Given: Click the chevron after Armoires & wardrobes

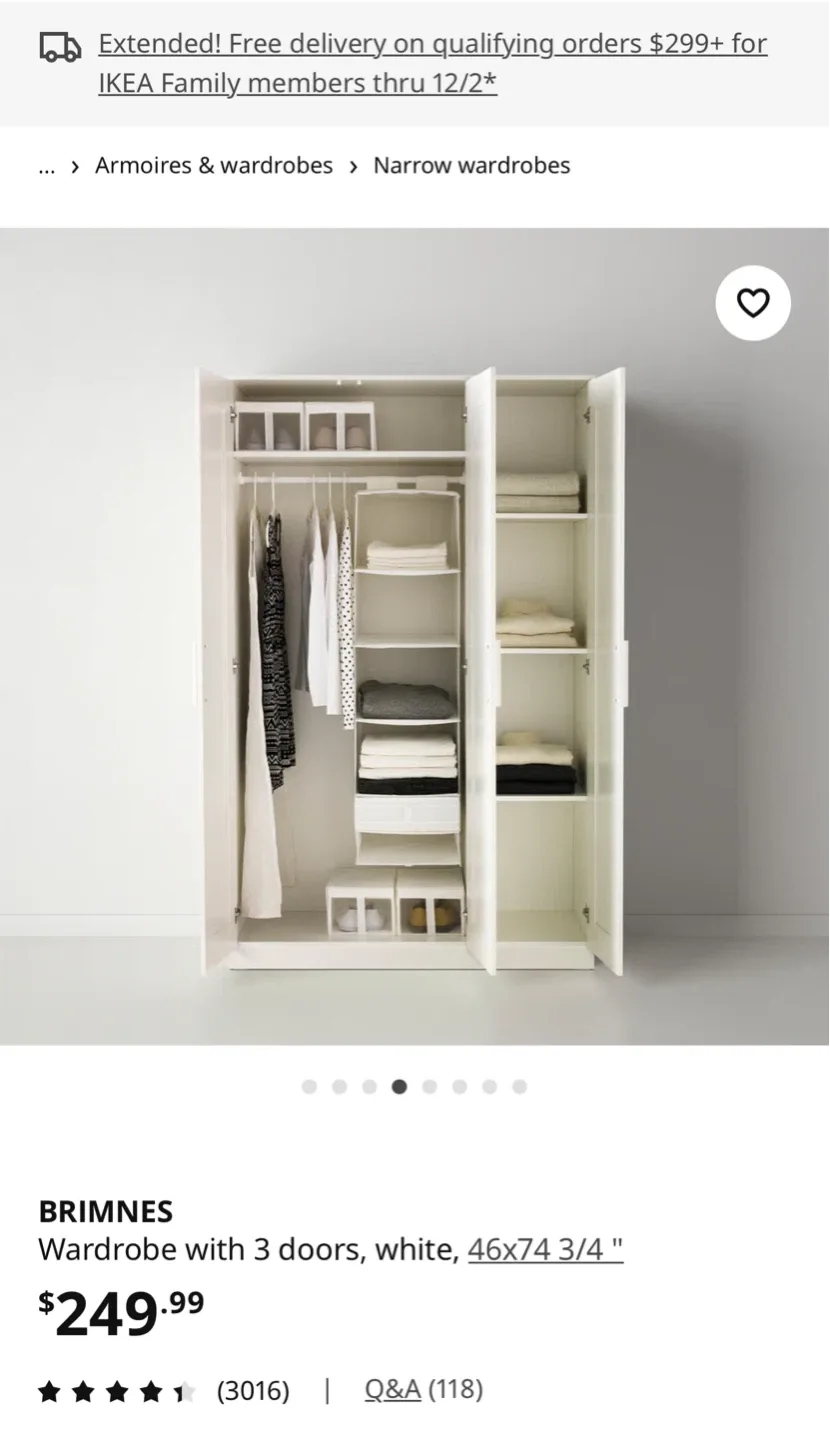Looking at the screenshot, I should pyautogui.click(x=352, y=165).
